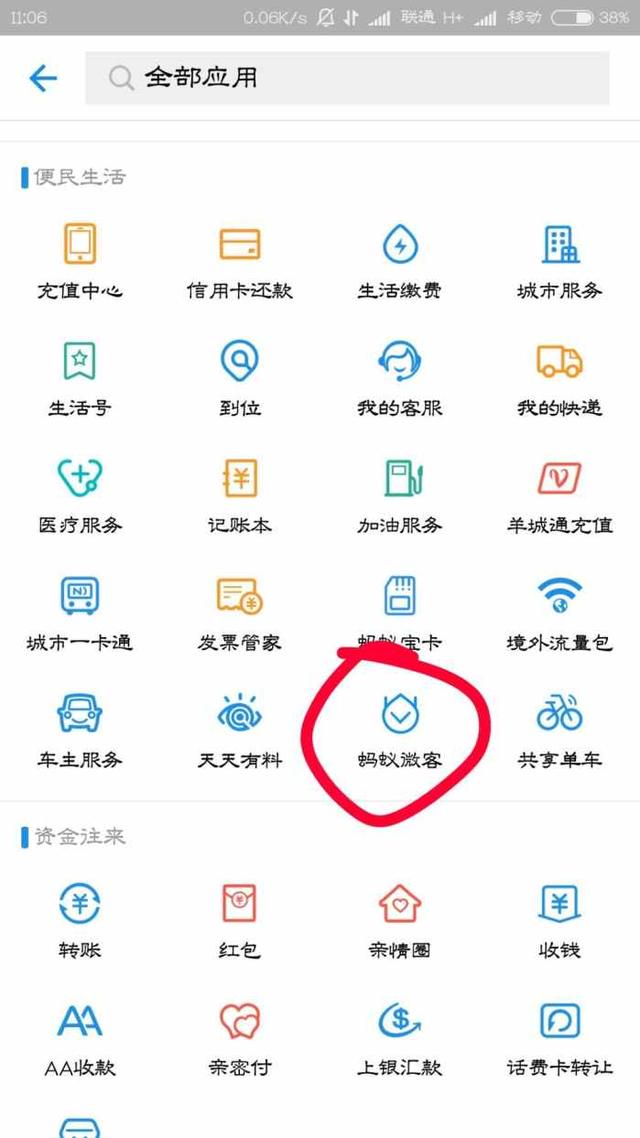The image size is (640, 1138).
Task: Select 生活缴费
Action: (x=400, y=261)
